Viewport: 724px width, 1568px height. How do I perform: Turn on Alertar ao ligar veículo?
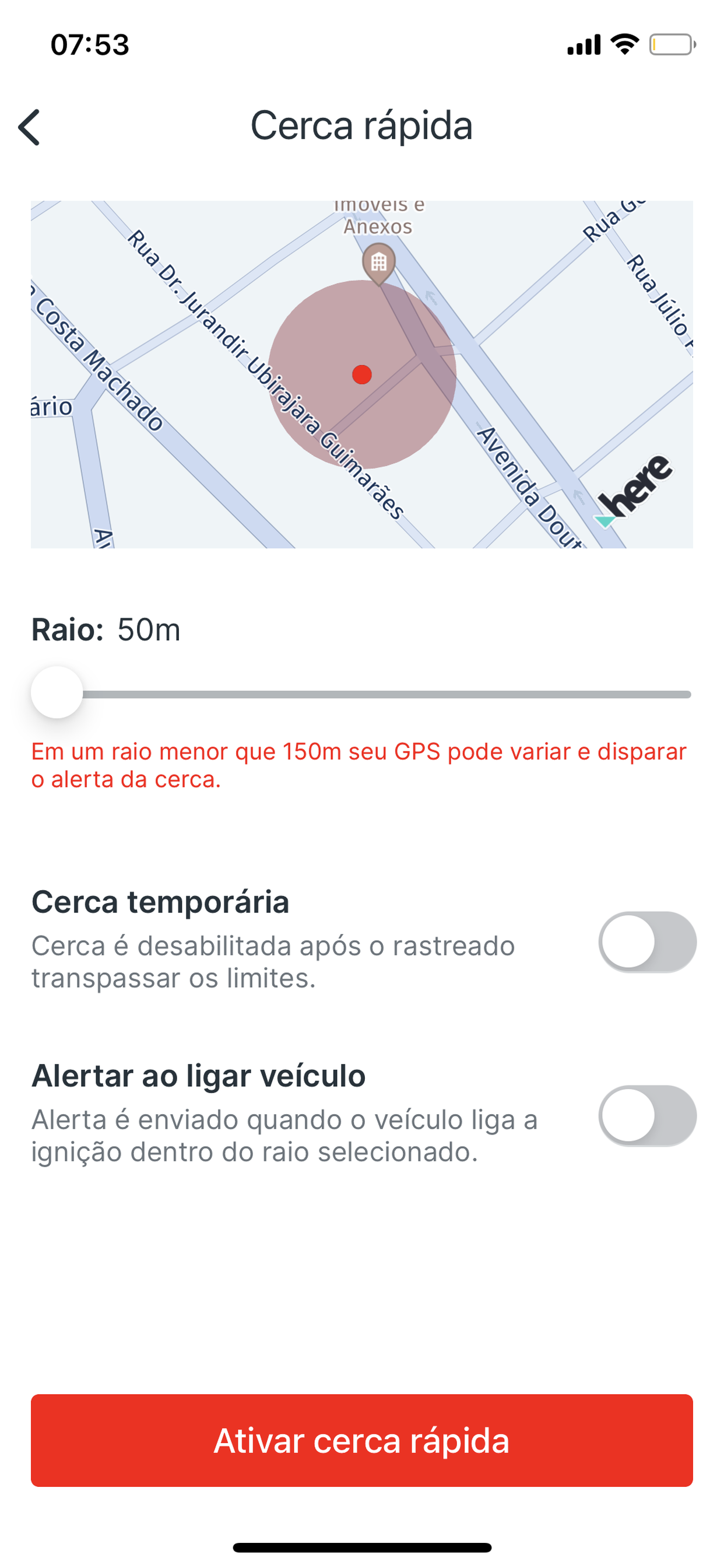647,1116
